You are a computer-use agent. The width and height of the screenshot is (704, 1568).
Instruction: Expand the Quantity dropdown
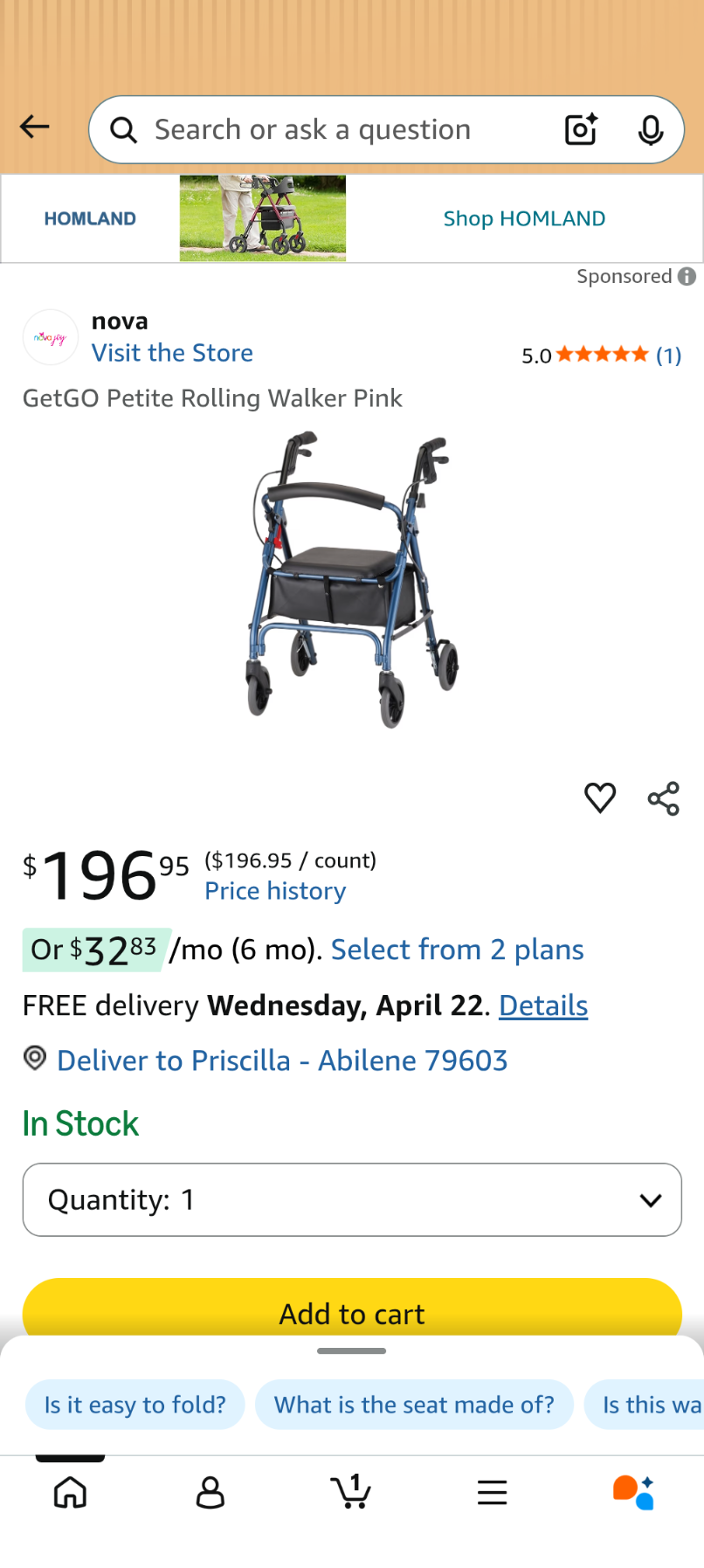pos(352,1199)
